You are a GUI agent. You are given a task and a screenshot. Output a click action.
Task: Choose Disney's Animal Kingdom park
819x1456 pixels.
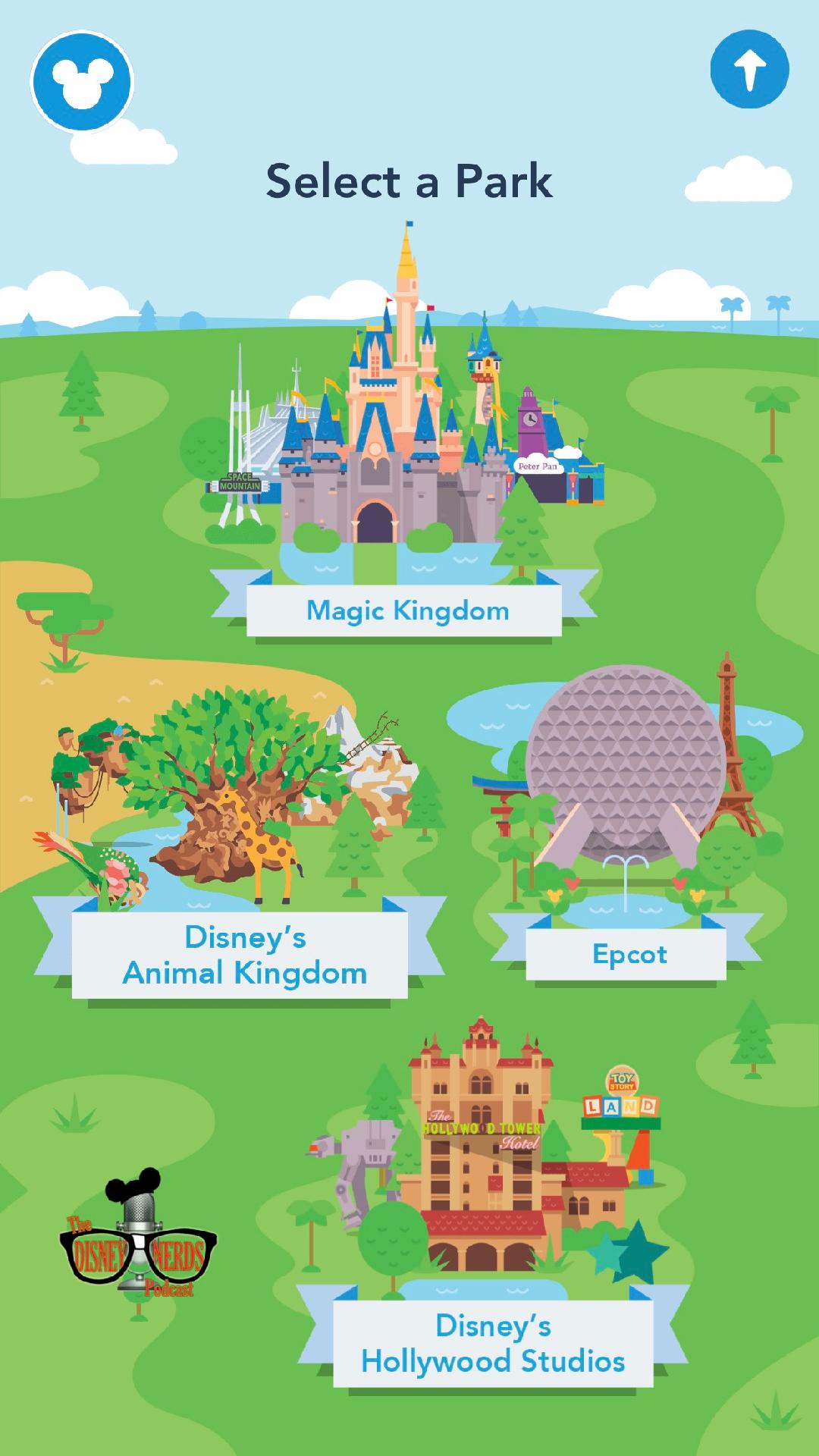coord(243,955)
